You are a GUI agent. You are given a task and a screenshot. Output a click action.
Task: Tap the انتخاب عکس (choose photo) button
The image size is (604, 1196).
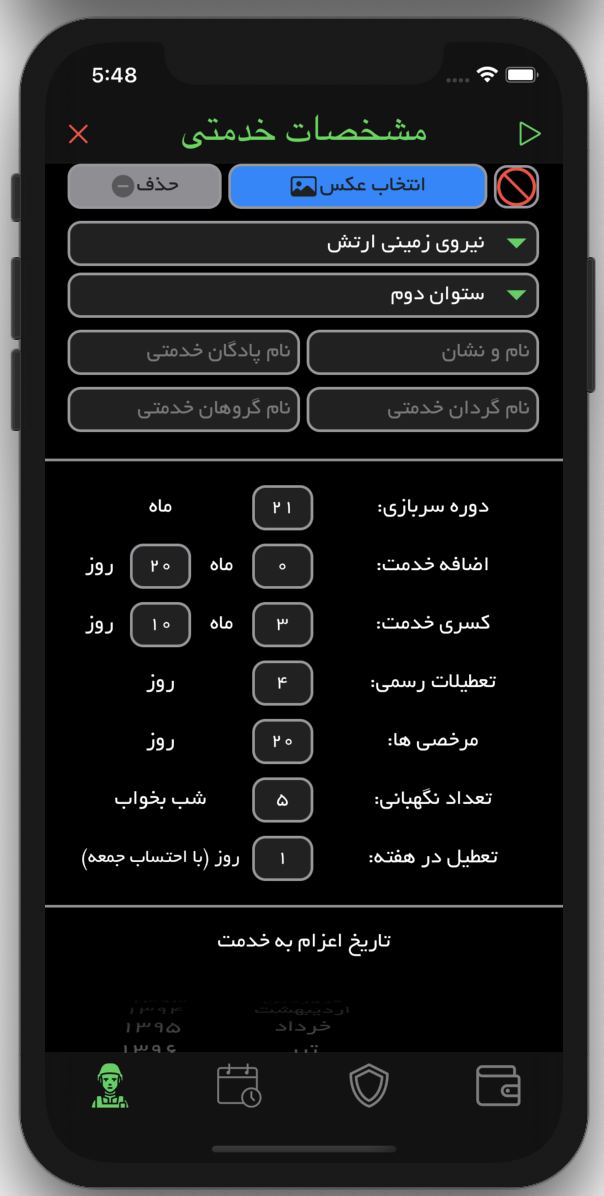click(357, 186)
